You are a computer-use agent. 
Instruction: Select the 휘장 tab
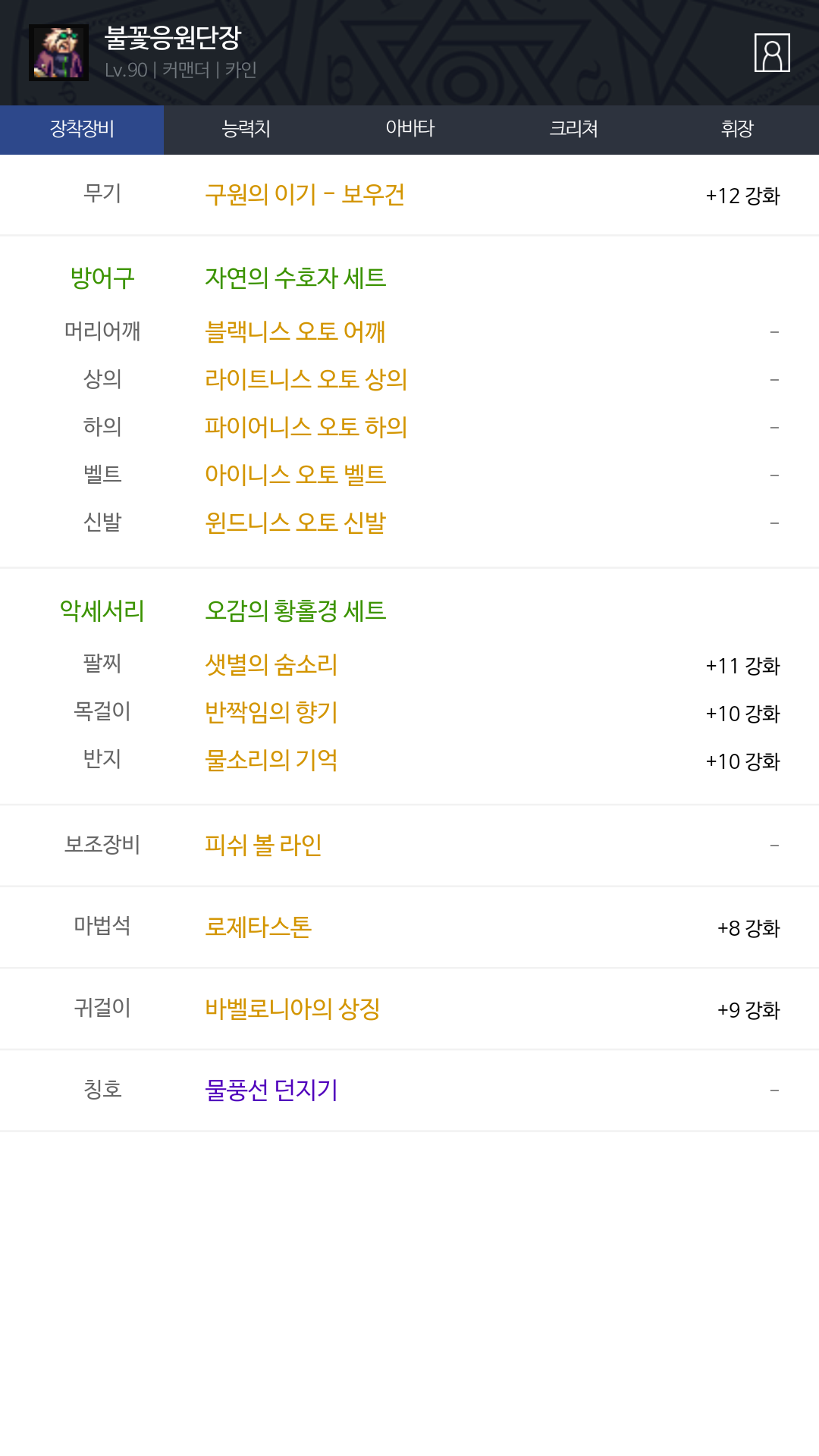pyautogui.click(x=737, y=130)
